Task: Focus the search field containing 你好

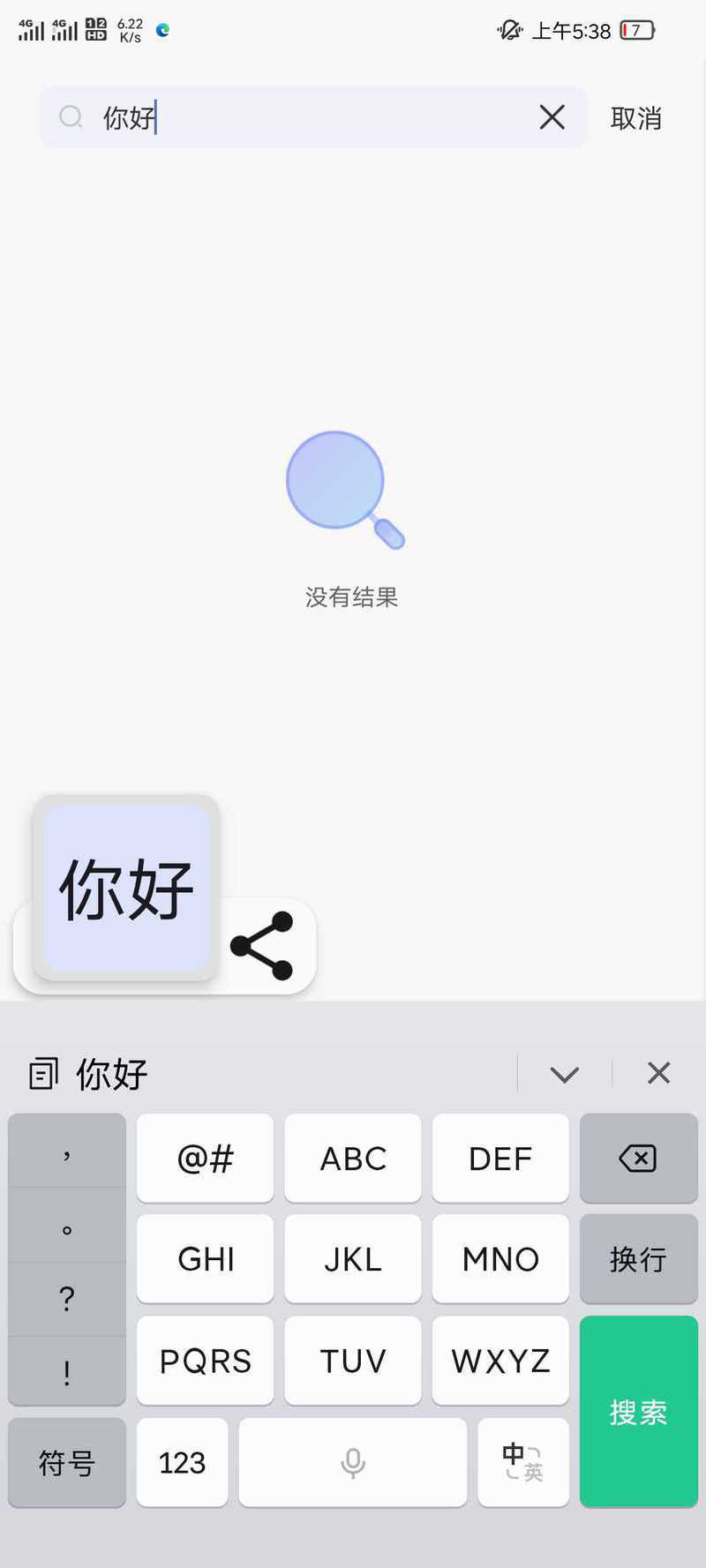Action: point(313,116)
